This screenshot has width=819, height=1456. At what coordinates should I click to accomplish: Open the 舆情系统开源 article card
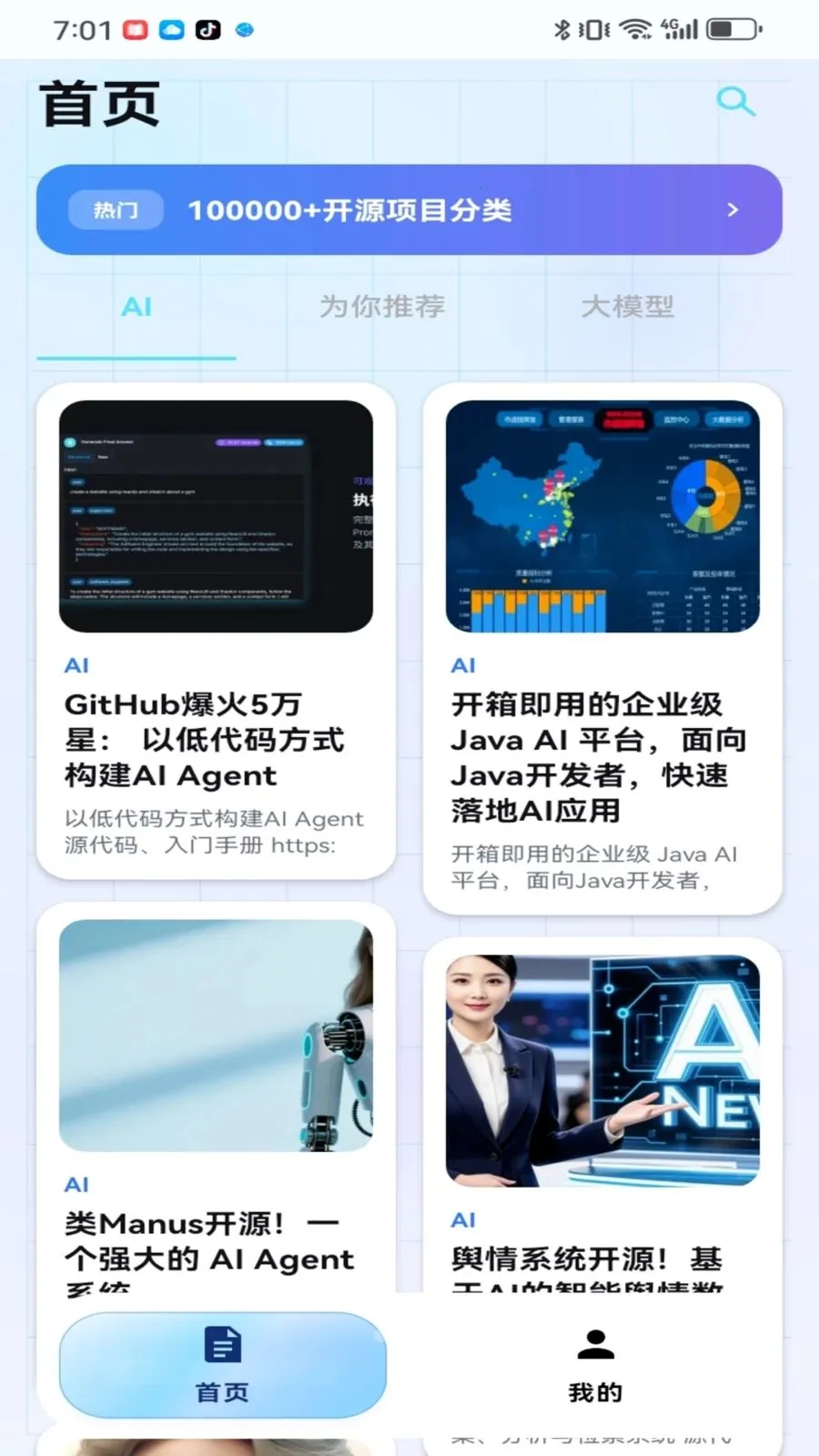coord(602,1119)
